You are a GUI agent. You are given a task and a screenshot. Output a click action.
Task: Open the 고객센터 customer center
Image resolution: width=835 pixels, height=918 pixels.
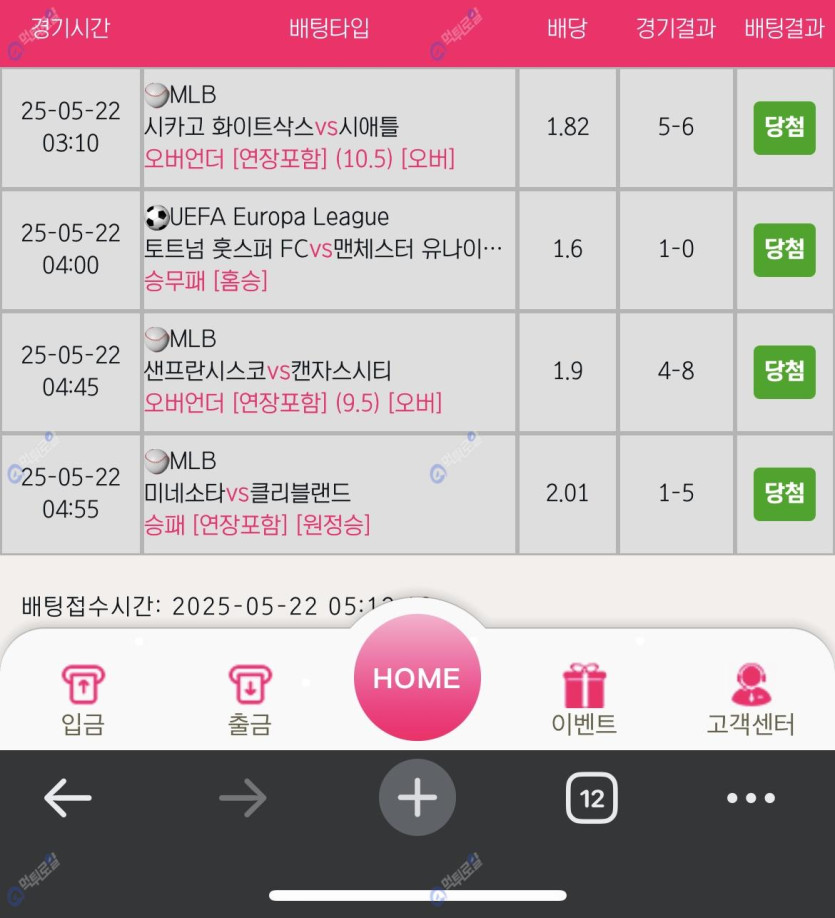750,699
